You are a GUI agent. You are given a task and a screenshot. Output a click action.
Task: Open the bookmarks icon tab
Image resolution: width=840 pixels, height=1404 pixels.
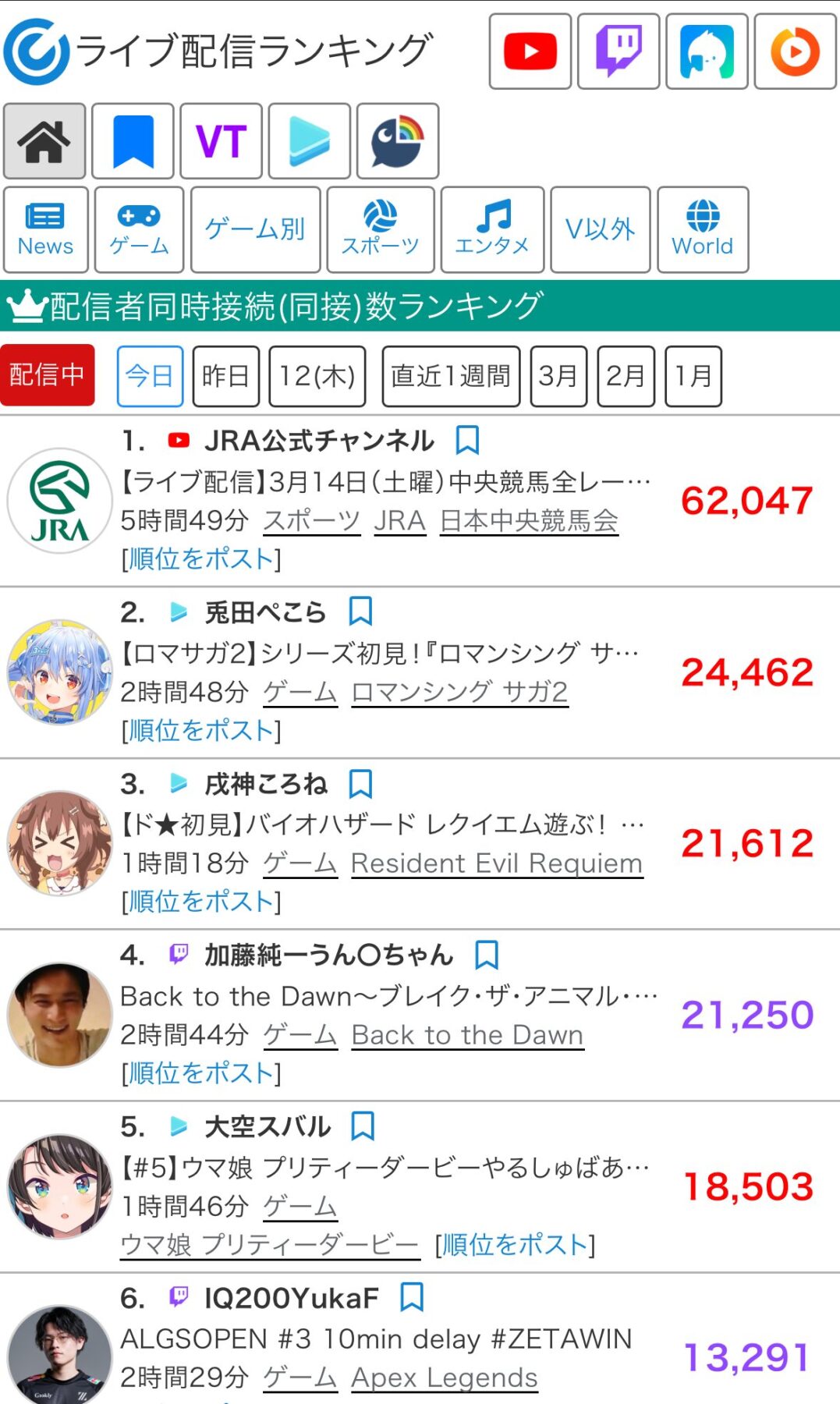click(x=133, y=141)
